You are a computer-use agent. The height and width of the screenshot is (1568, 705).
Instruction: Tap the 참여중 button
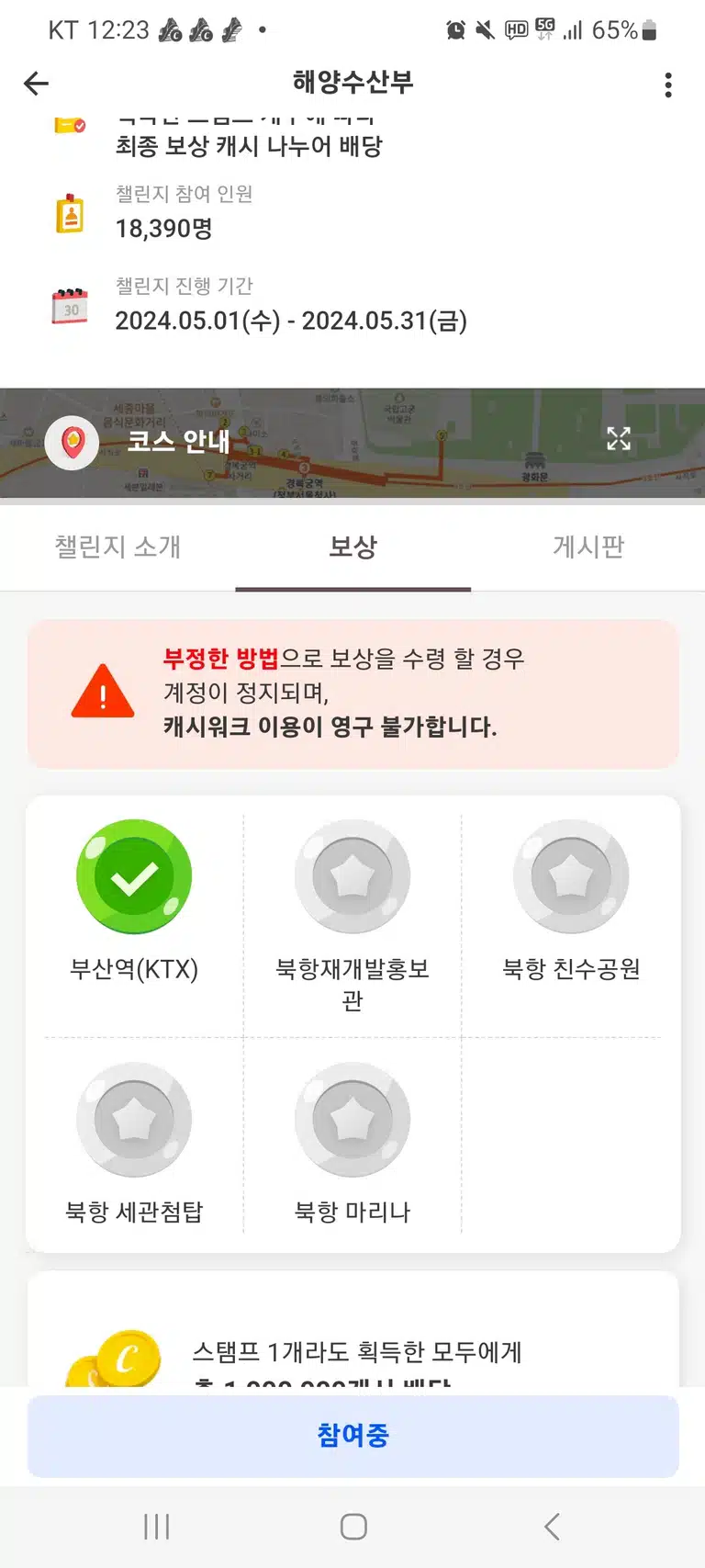353,1436
